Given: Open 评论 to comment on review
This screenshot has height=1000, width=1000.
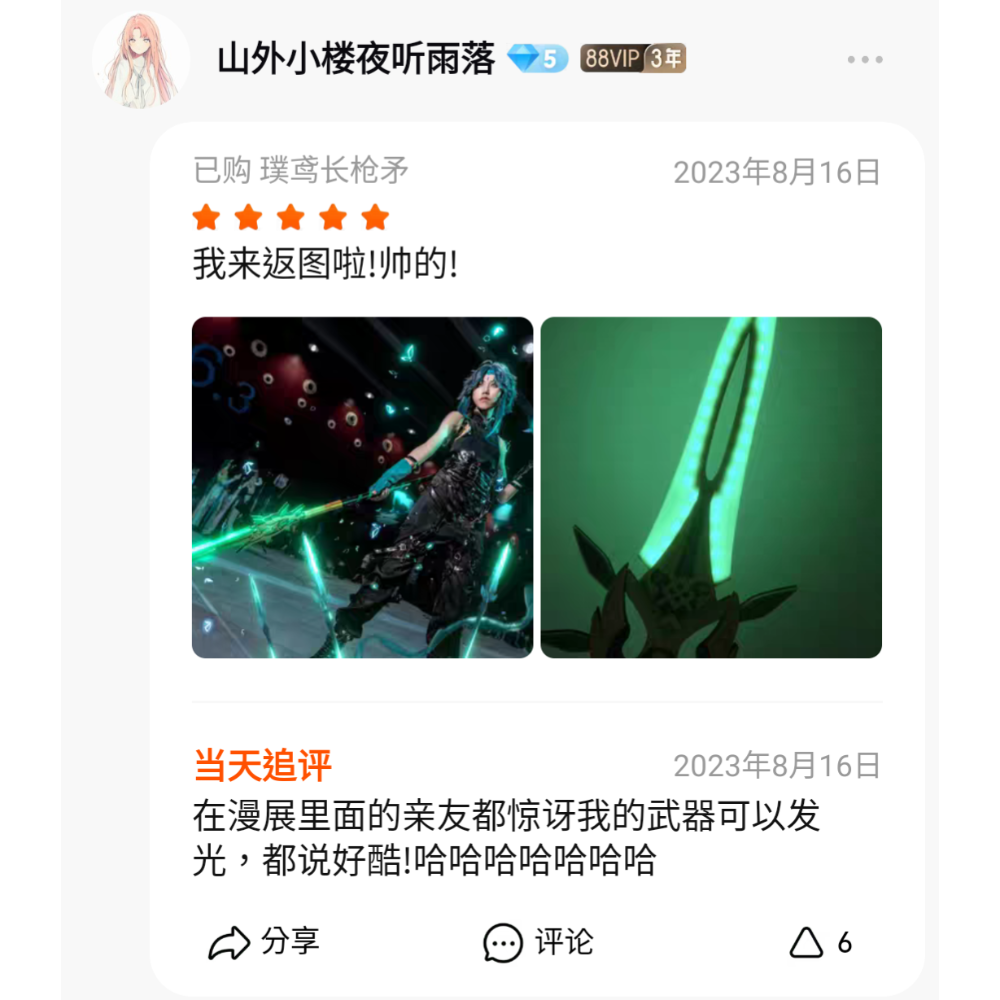Looking at the screenshot, I should [x=538, y=942].
